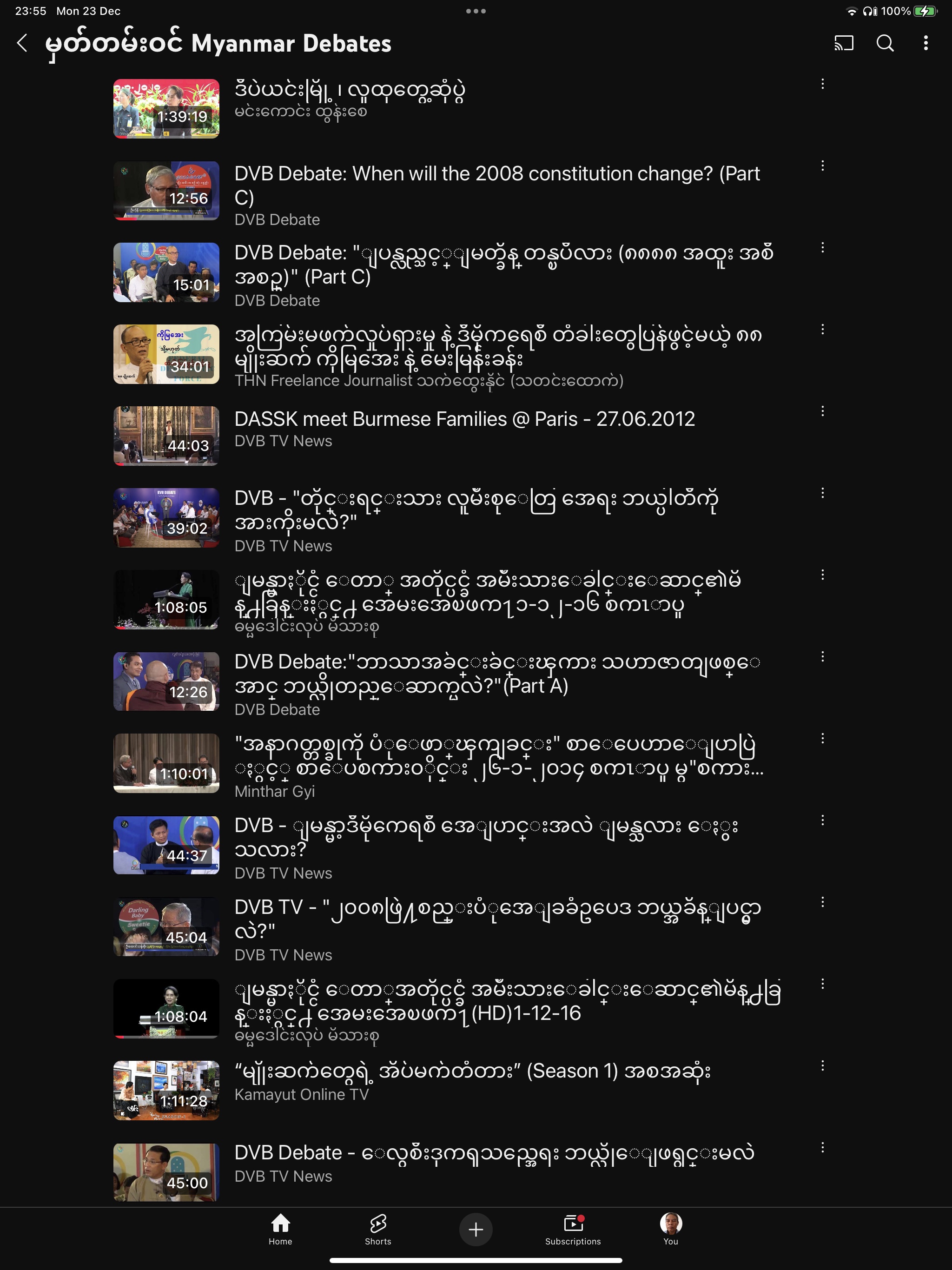
Task: Go back from the Myanmar Debates playlist
Action: [x=22, y=43]
